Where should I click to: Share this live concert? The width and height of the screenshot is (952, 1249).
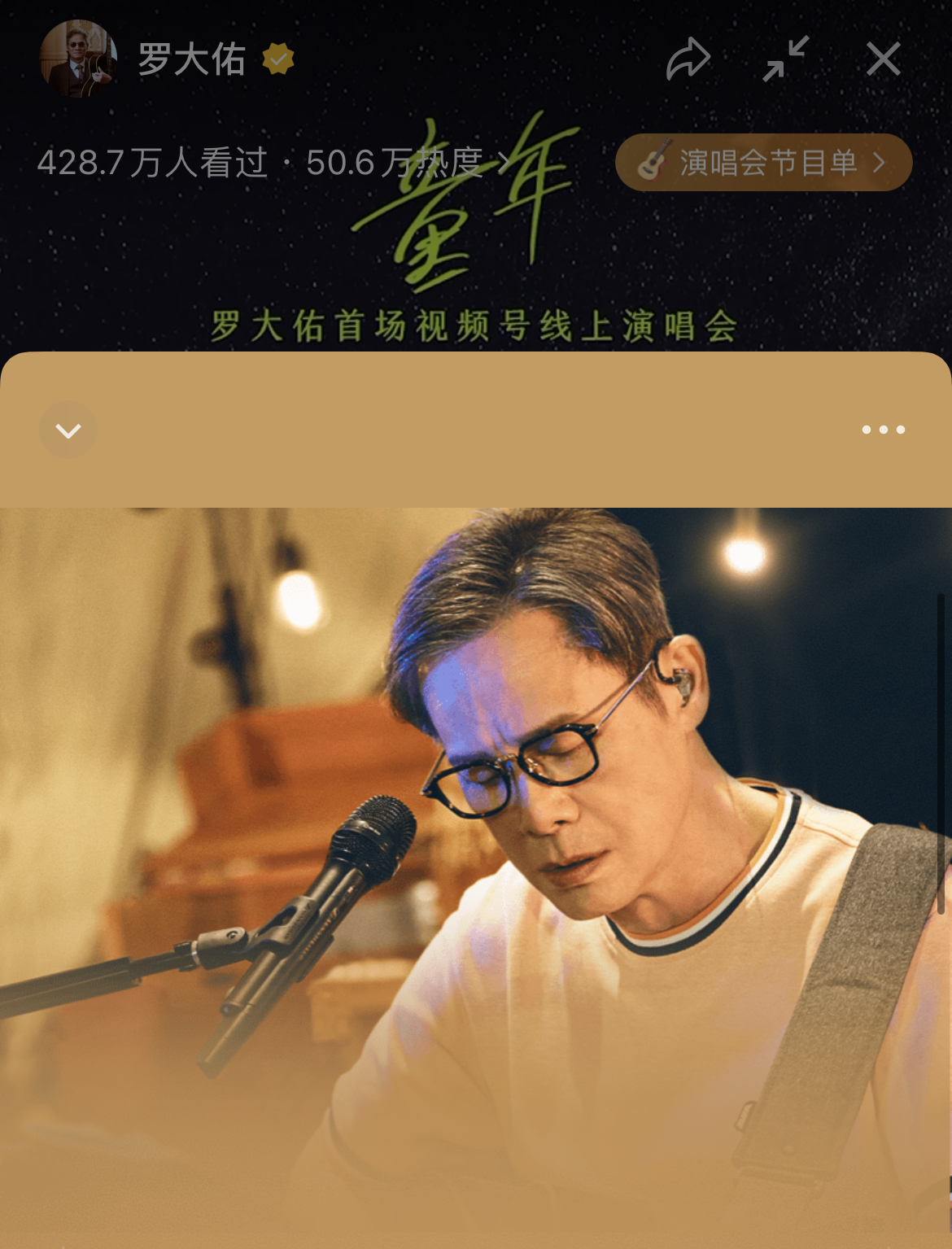point(688,59)
